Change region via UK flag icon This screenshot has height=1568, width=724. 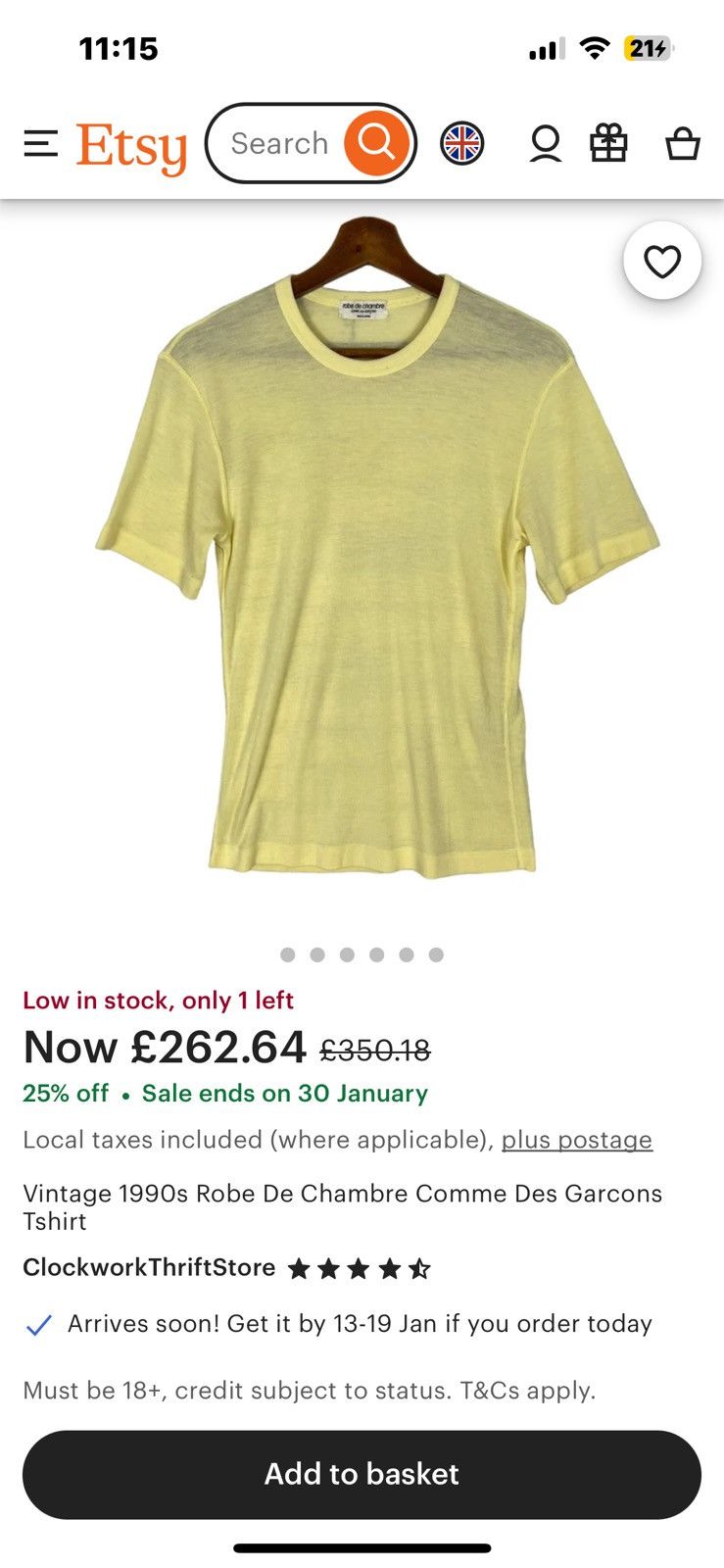tap(461, 144)
